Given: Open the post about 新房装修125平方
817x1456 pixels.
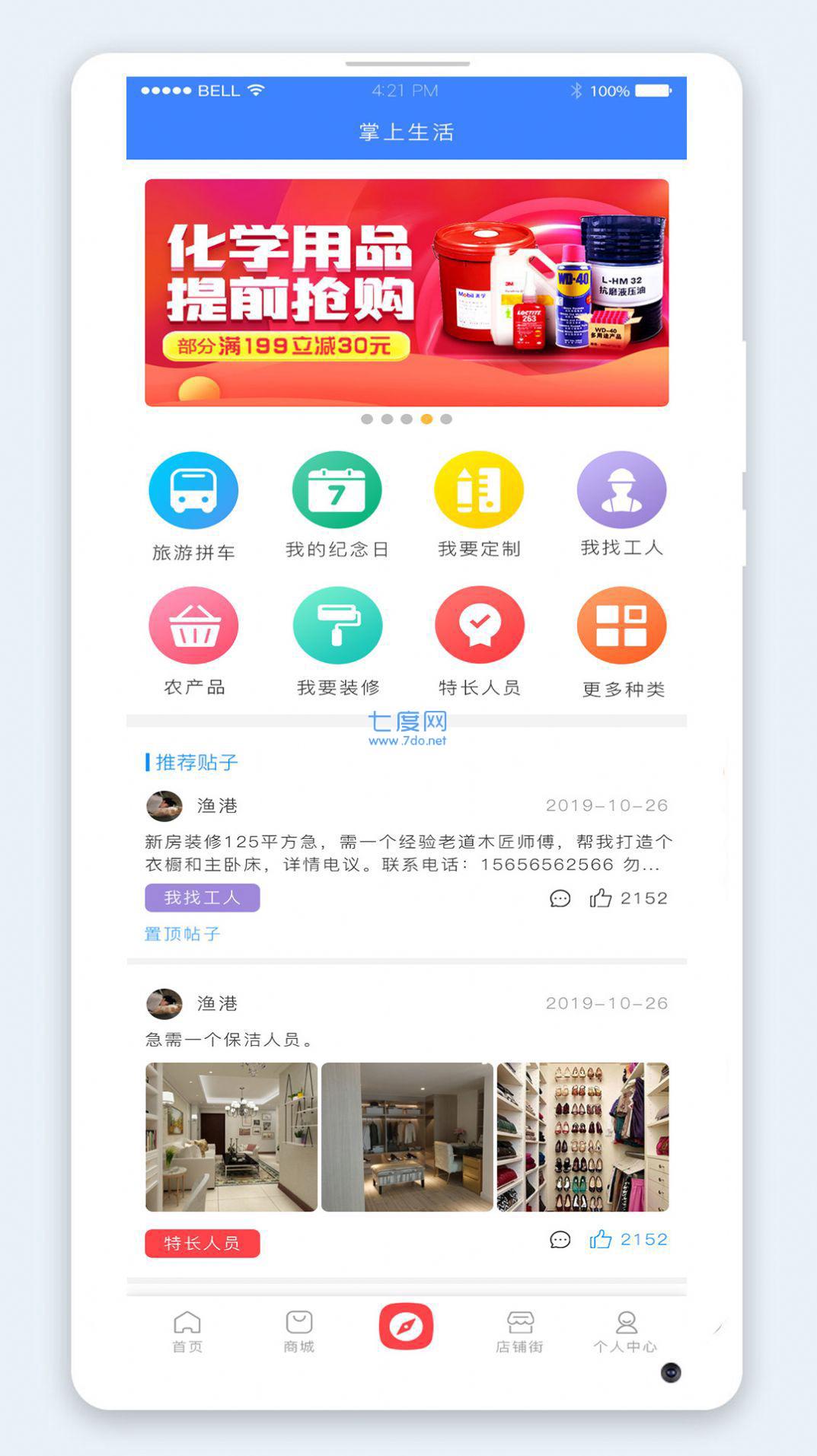Looking at the screenshot, I should [408, 853].
